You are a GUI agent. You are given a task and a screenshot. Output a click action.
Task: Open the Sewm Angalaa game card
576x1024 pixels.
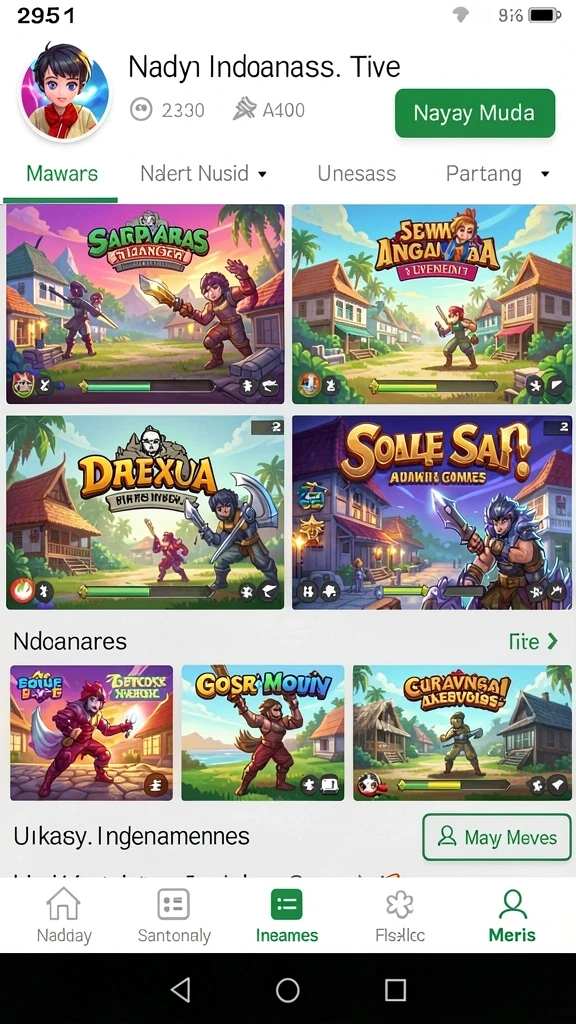(x=432, y=304)
